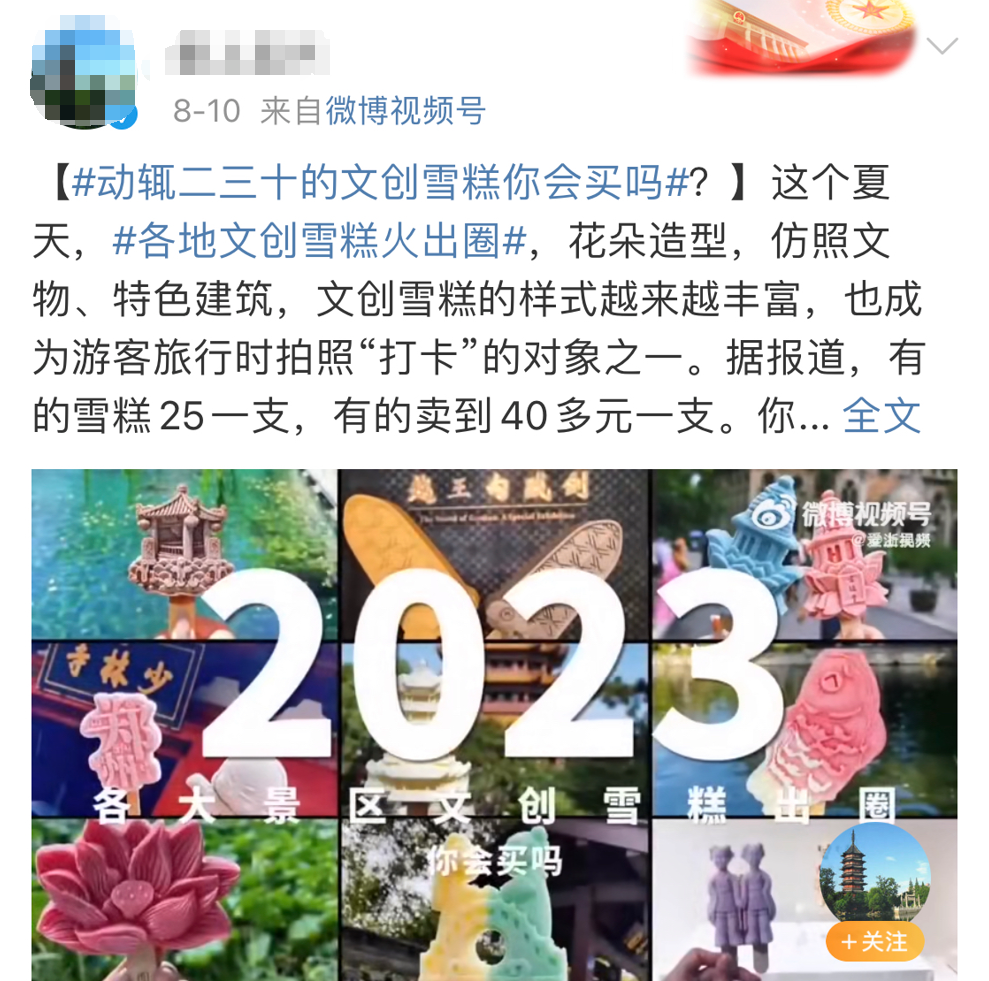The width and height of the screenshot is (989, 981).
Task: Open hashtag #各地文创雪糕火出圈#
Action: click(320, 242)
